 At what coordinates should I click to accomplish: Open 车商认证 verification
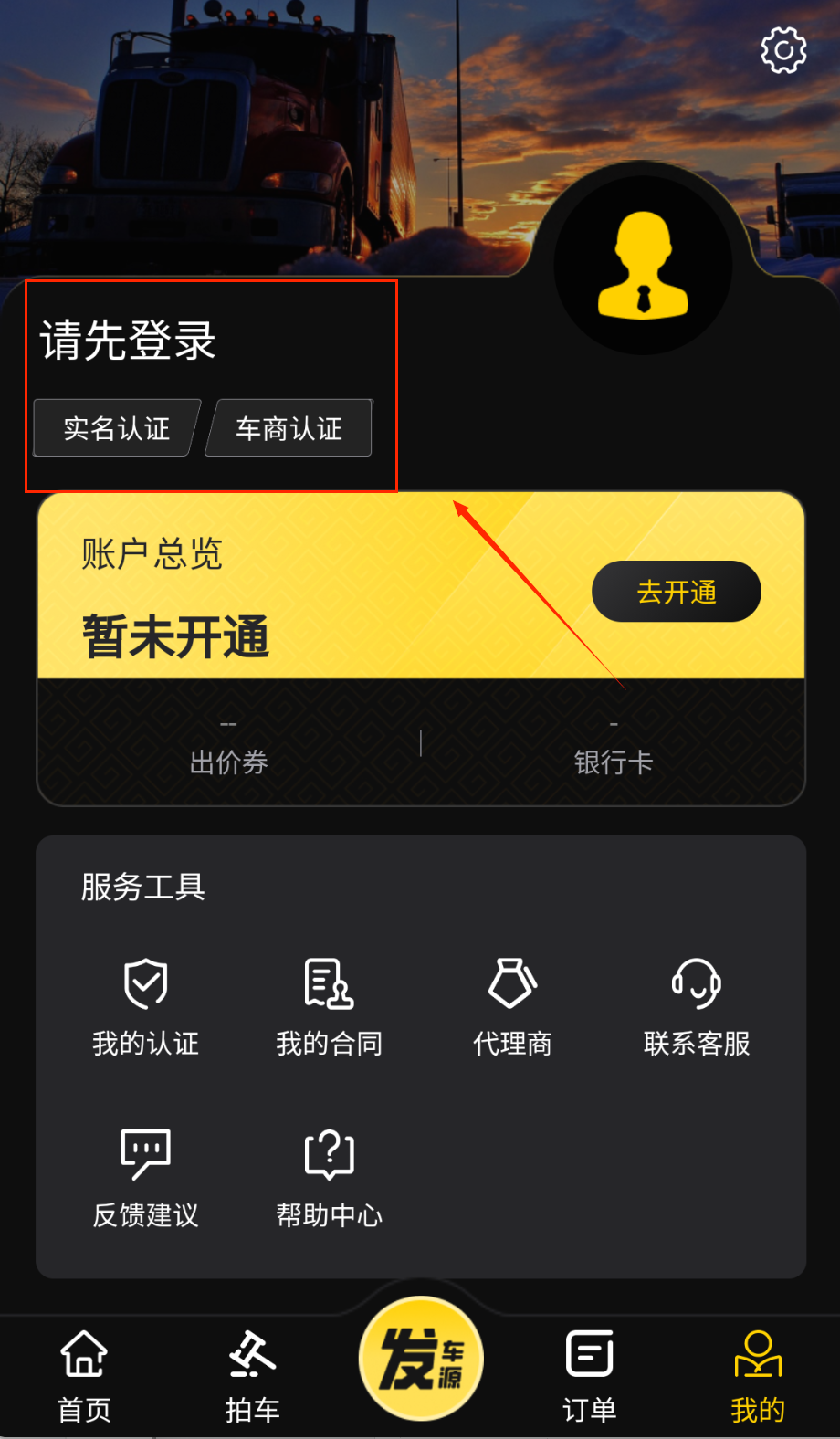click(x=289, y=428)
